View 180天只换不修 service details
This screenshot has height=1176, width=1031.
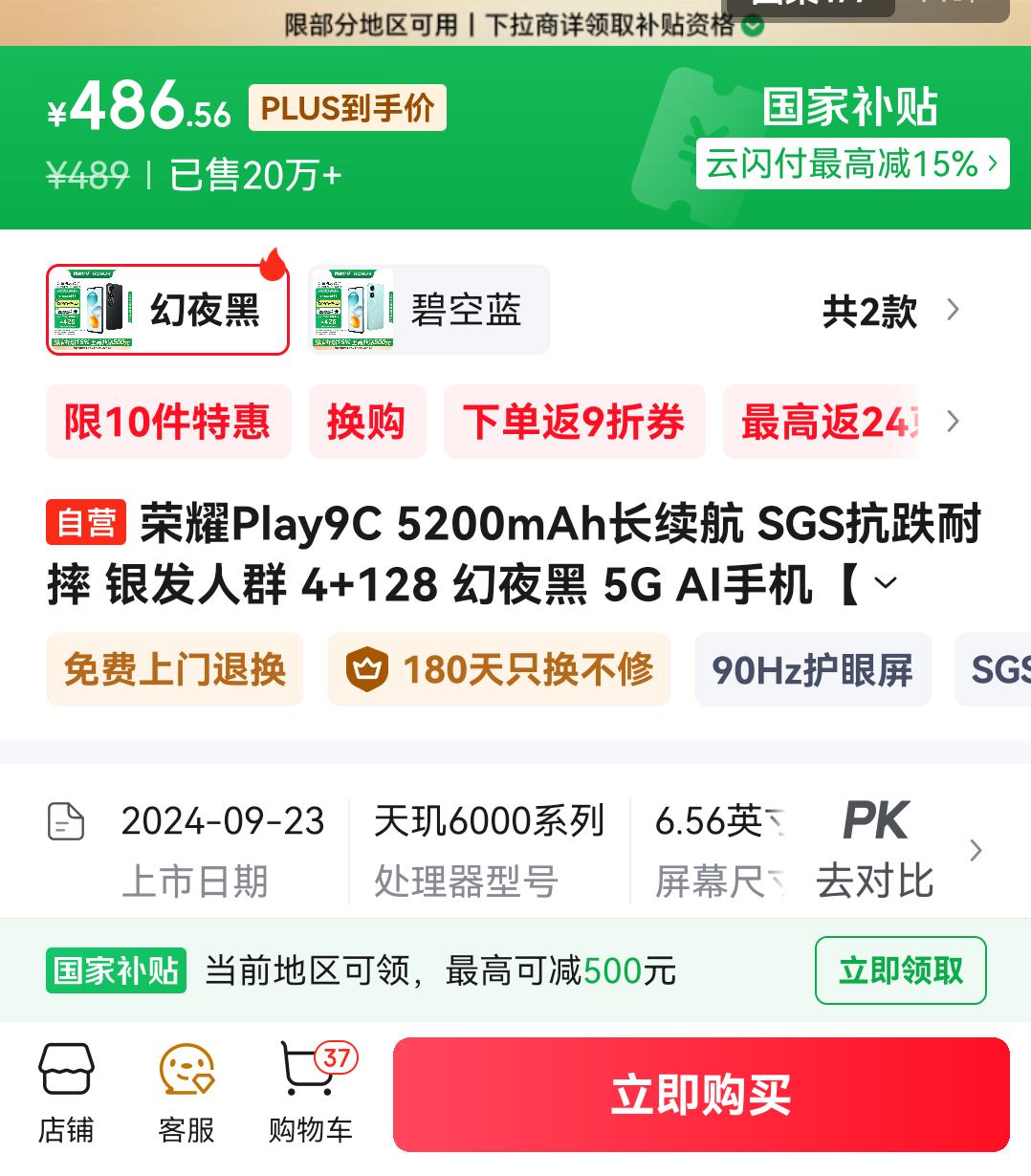tap(498, 669)
